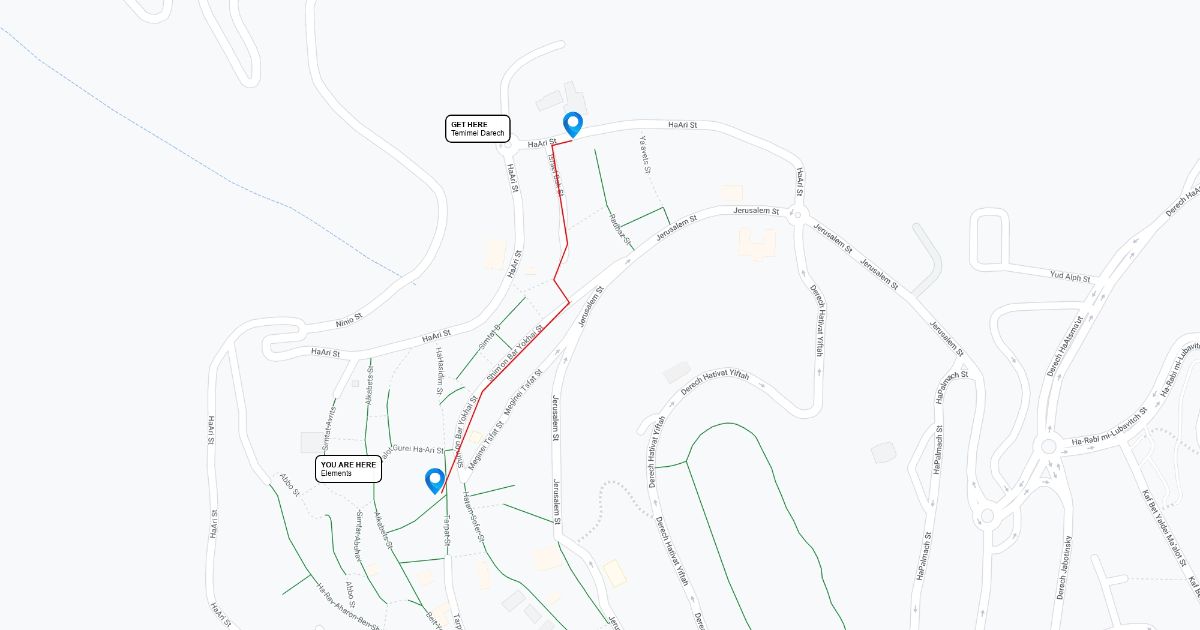This screenshot has height=630, width=1200.
Task: Open the GET HERE Temimei Darech callout
Action: pyautogui.click(x=478, y=129)
